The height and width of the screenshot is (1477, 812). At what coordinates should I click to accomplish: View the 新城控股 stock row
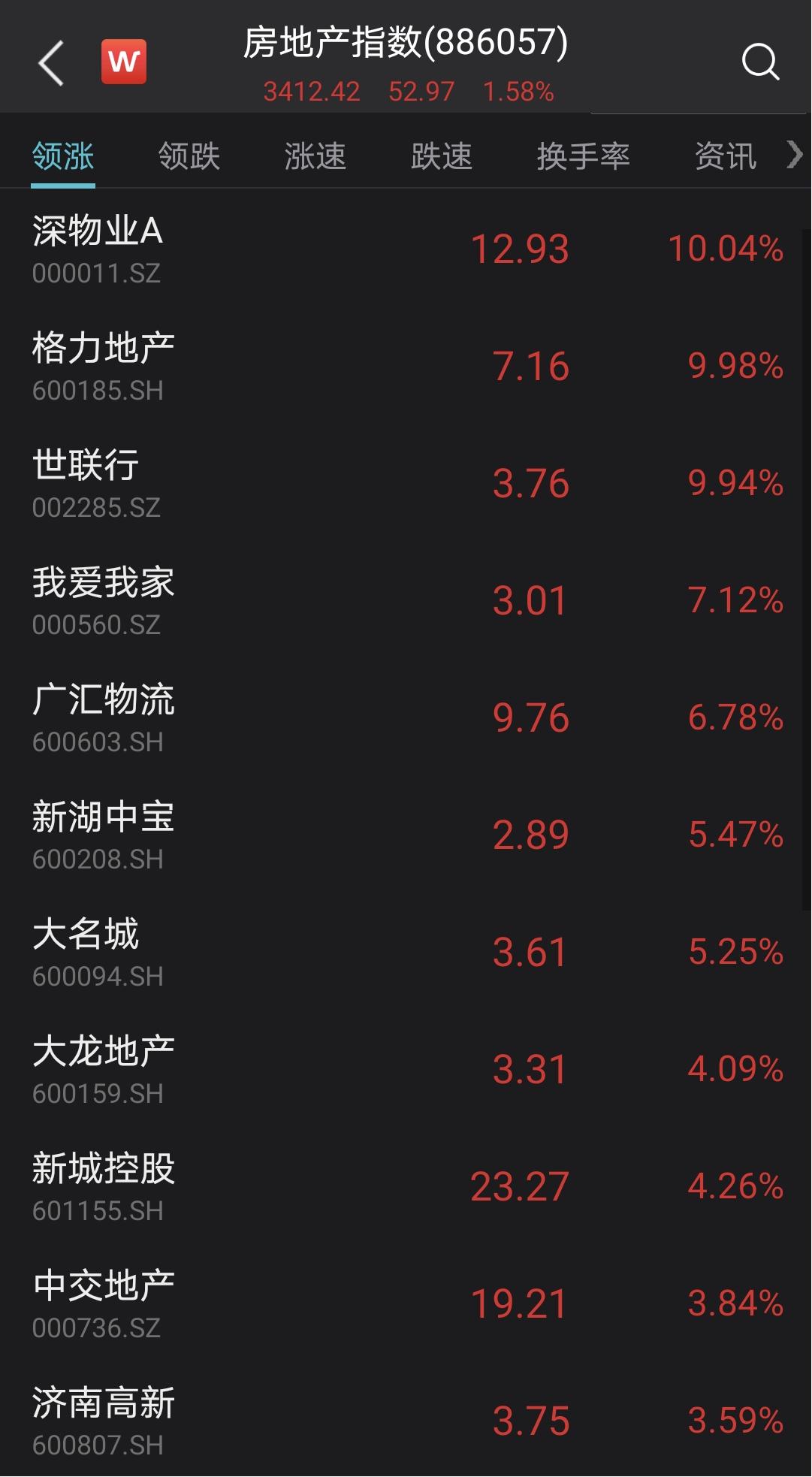point(406,1186)
